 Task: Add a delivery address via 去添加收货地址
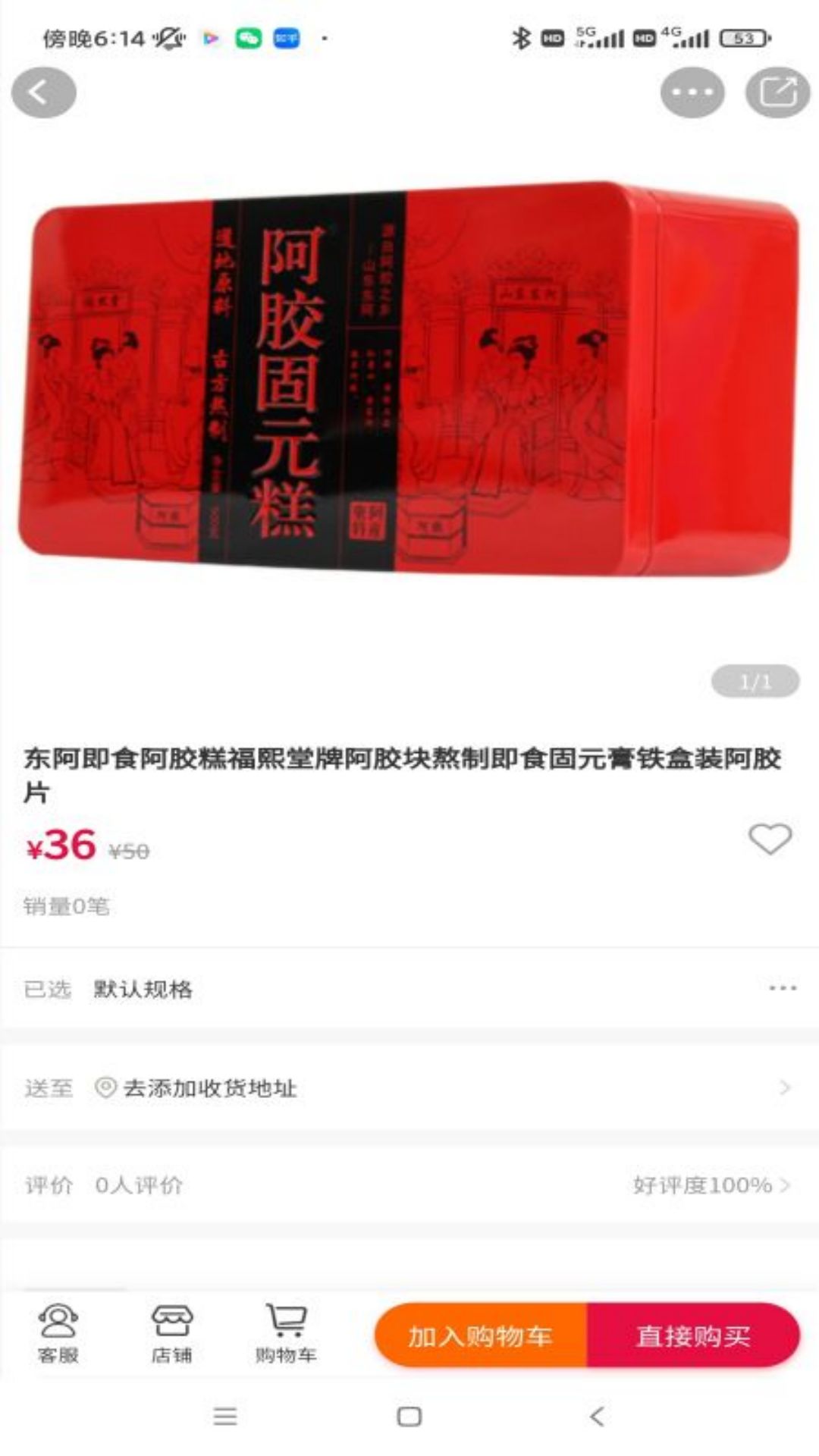[x=409, y=1088]
